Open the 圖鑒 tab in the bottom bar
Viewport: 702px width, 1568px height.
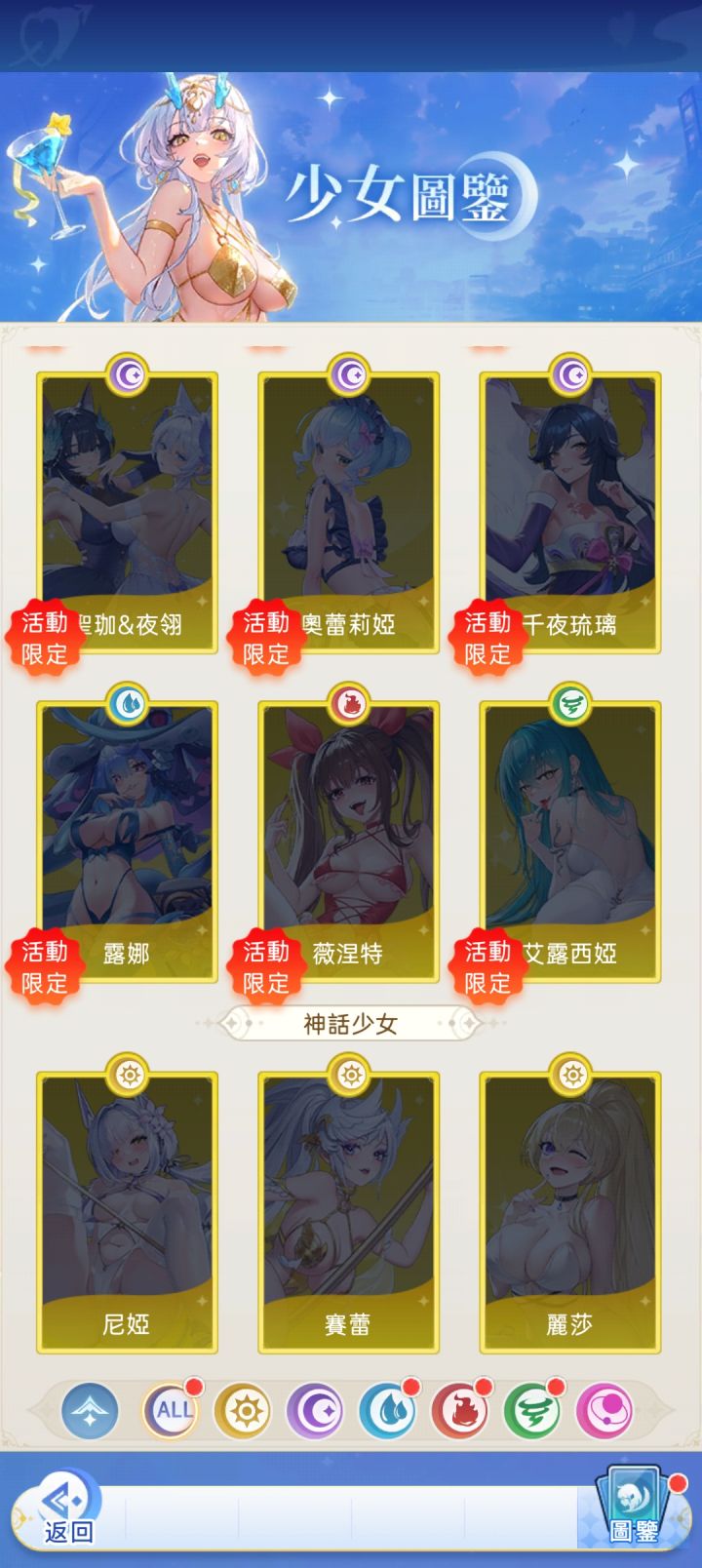pyautogui.click(x=634, y=1502)
